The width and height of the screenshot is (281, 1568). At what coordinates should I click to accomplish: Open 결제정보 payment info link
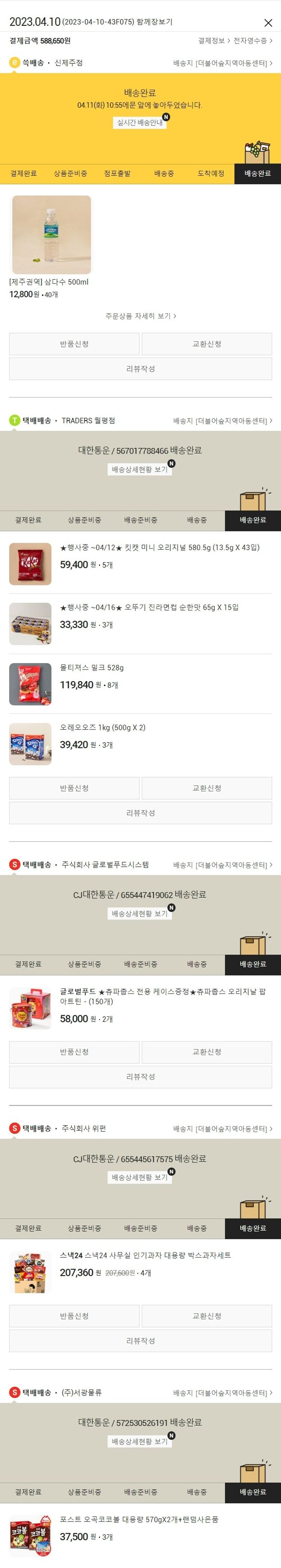click(x=214, y=41)
